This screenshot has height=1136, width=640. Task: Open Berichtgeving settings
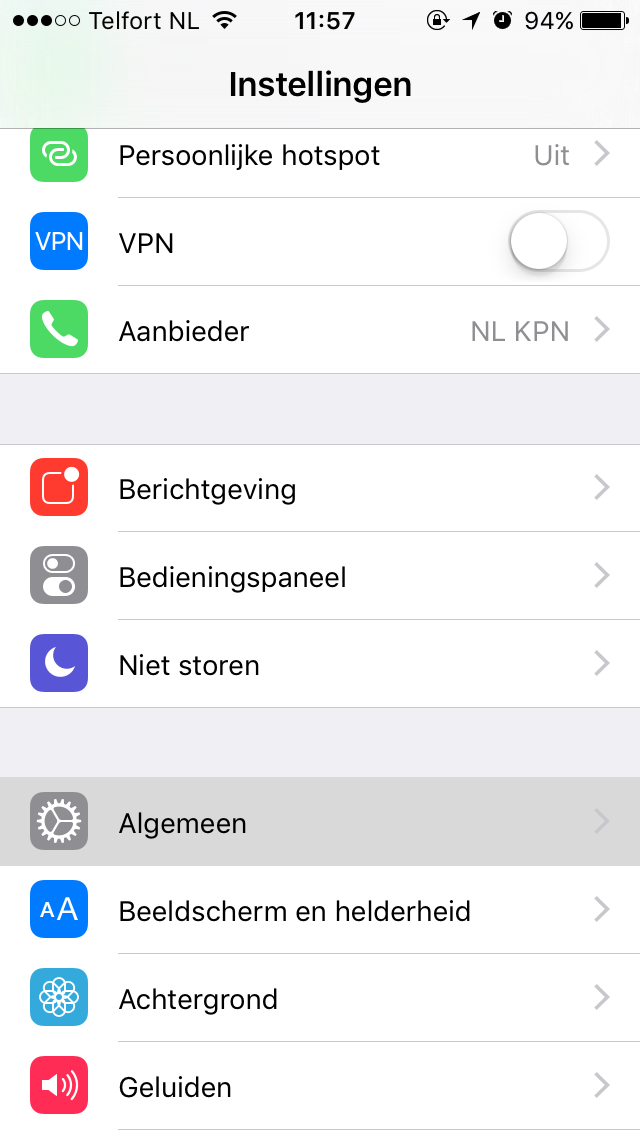tap(320, 489)
